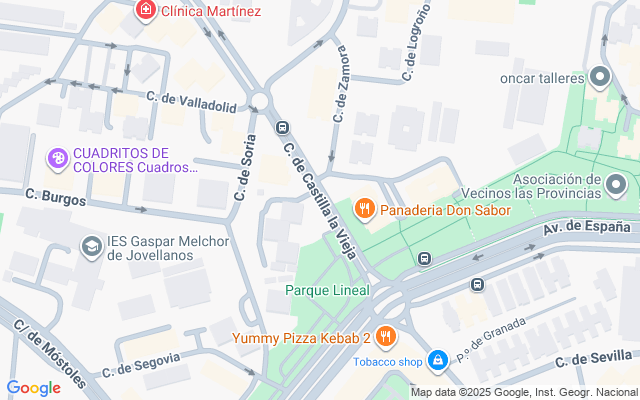This screenshot has width=640, height=400.
Task: Open IES Gaspar Melchor de Jovellanos marker
Action: (92, 246)
